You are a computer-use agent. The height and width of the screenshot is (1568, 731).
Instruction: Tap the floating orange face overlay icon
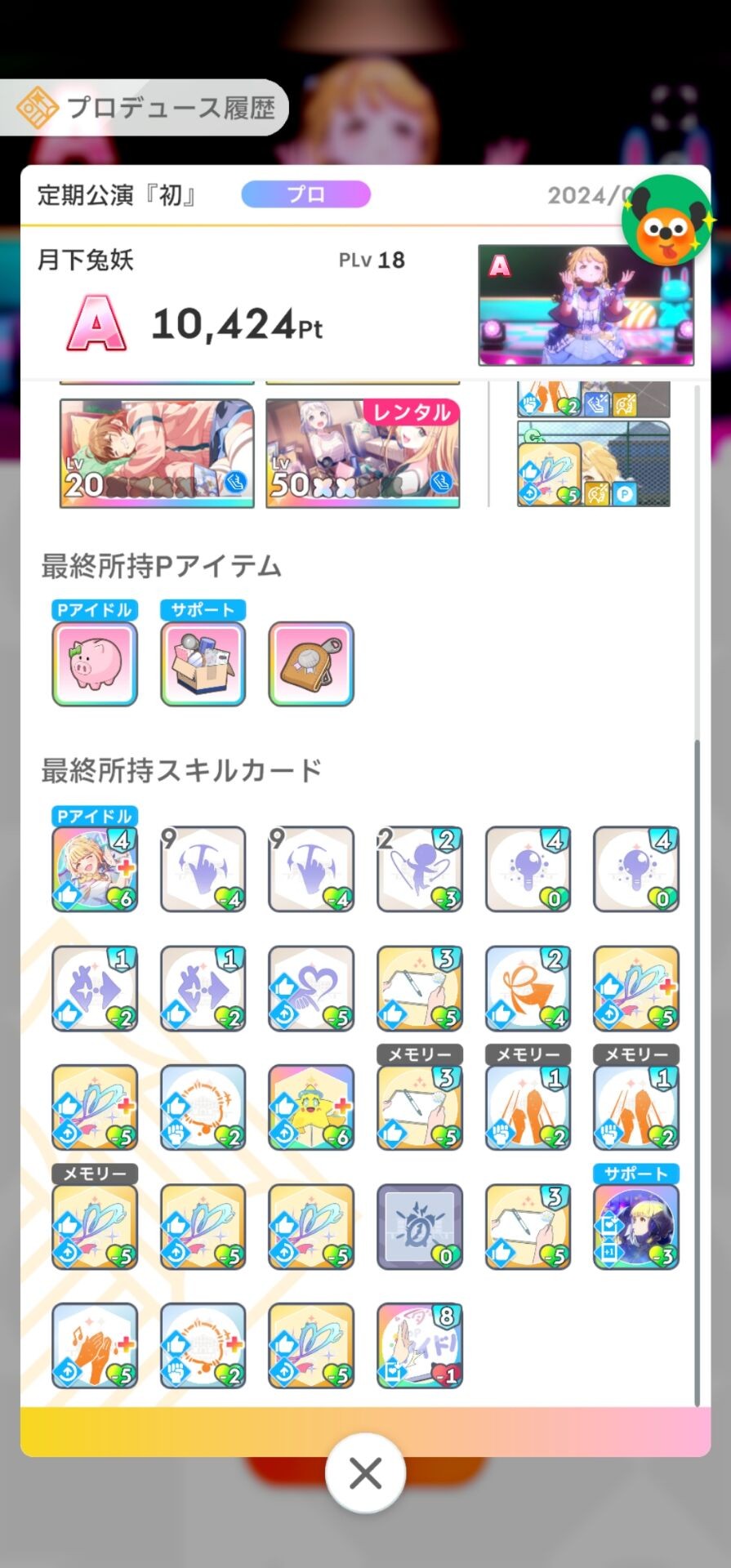click(666, 222)
